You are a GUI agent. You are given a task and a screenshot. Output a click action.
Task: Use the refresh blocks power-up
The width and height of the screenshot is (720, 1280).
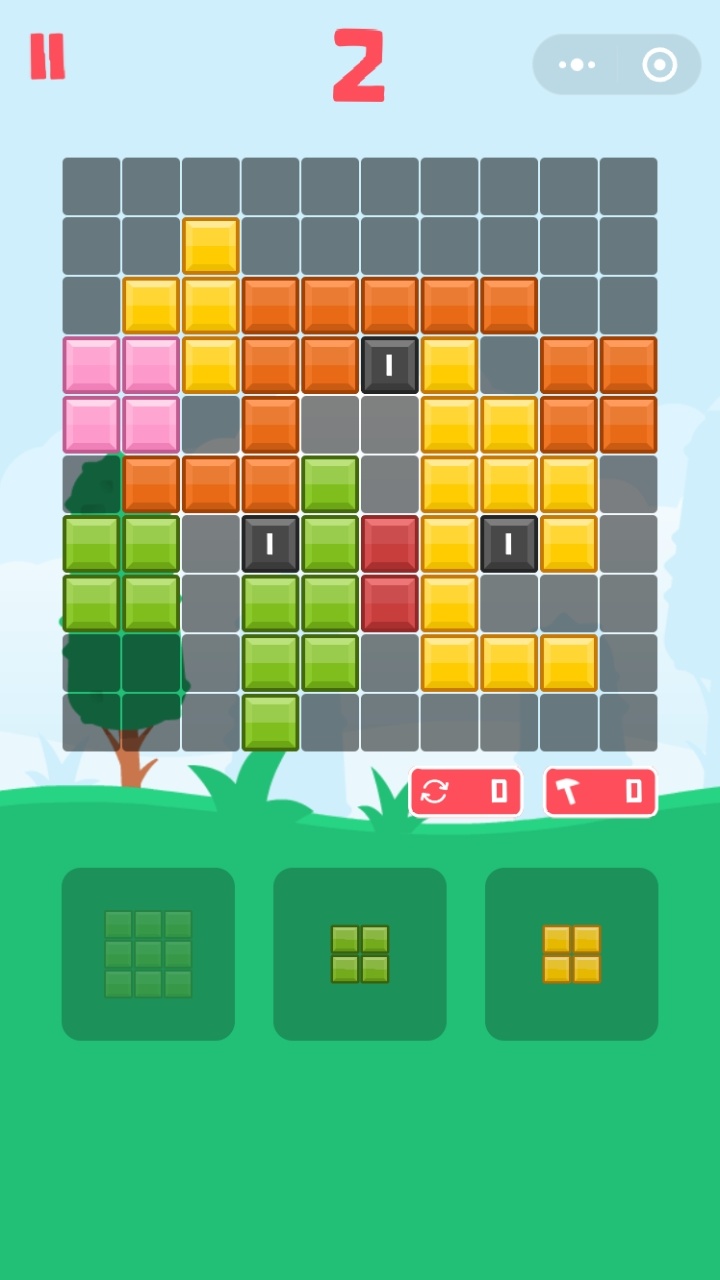[x=465, y=792]
